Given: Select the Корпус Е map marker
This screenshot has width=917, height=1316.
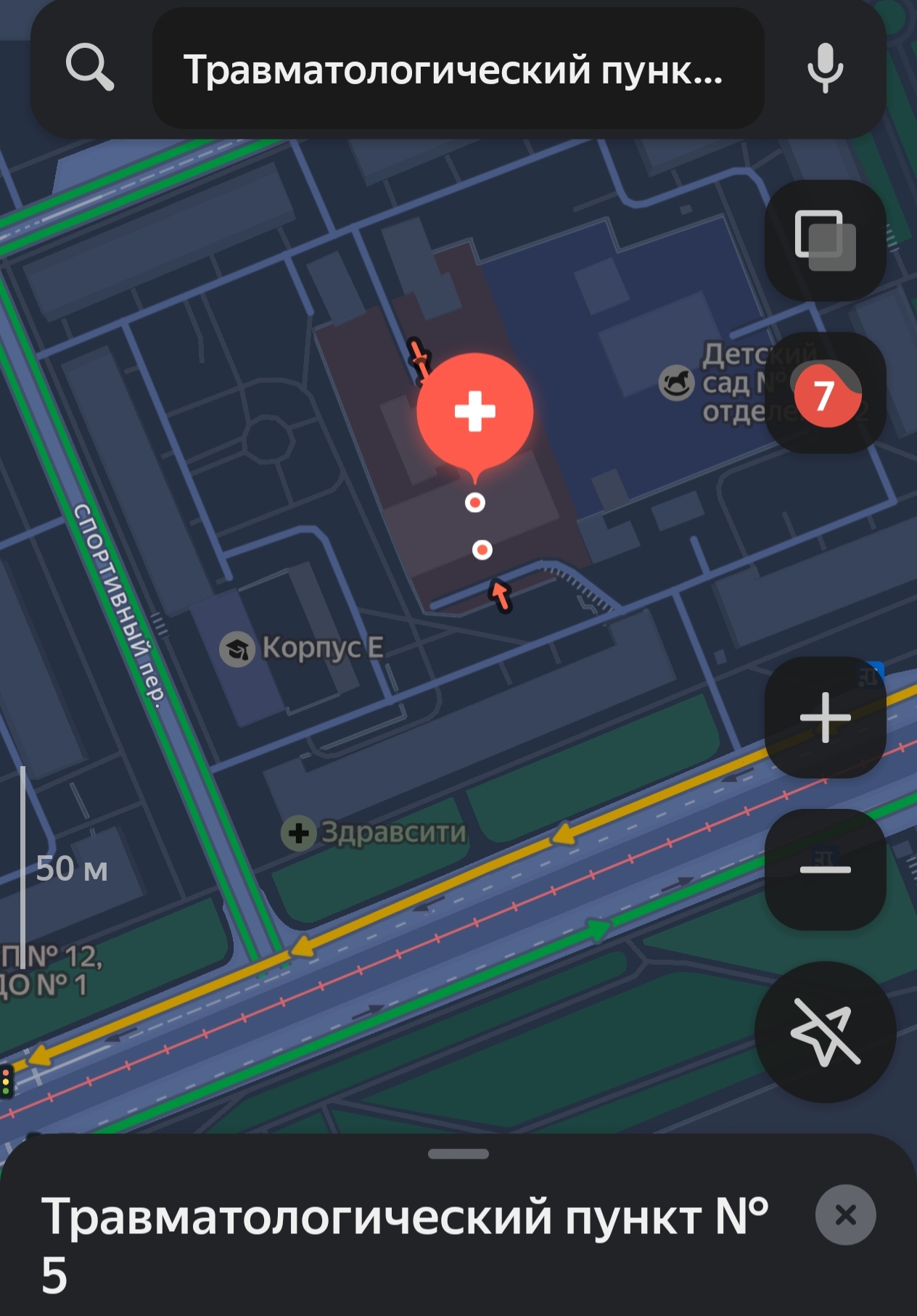Looking at the screenshot, I should (x=237, y=649).
